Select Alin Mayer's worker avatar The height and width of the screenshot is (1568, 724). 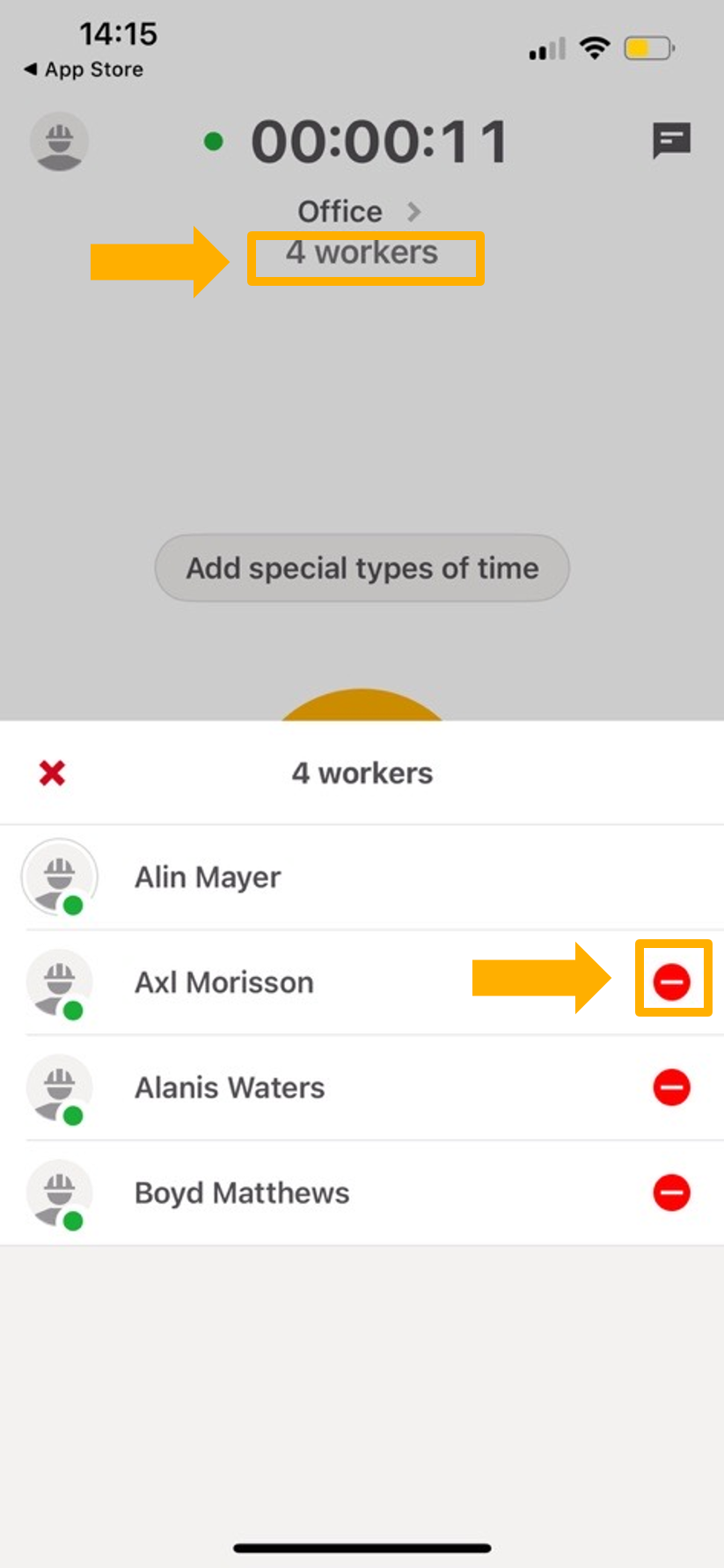click(59, 877)
